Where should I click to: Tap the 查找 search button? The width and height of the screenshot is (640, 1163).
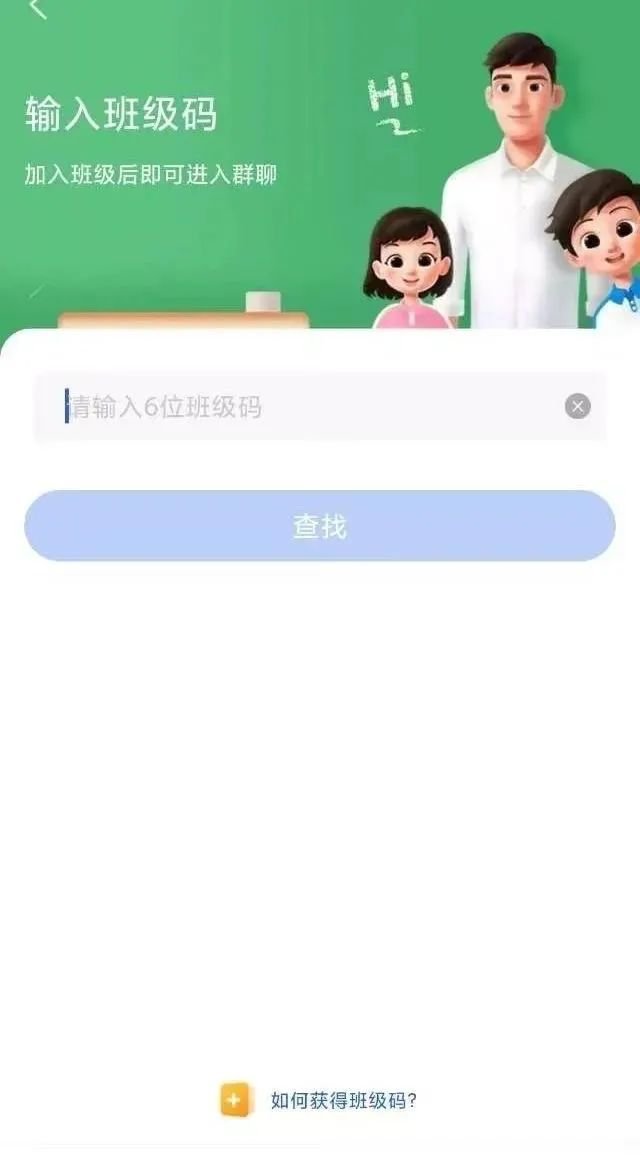320,526
